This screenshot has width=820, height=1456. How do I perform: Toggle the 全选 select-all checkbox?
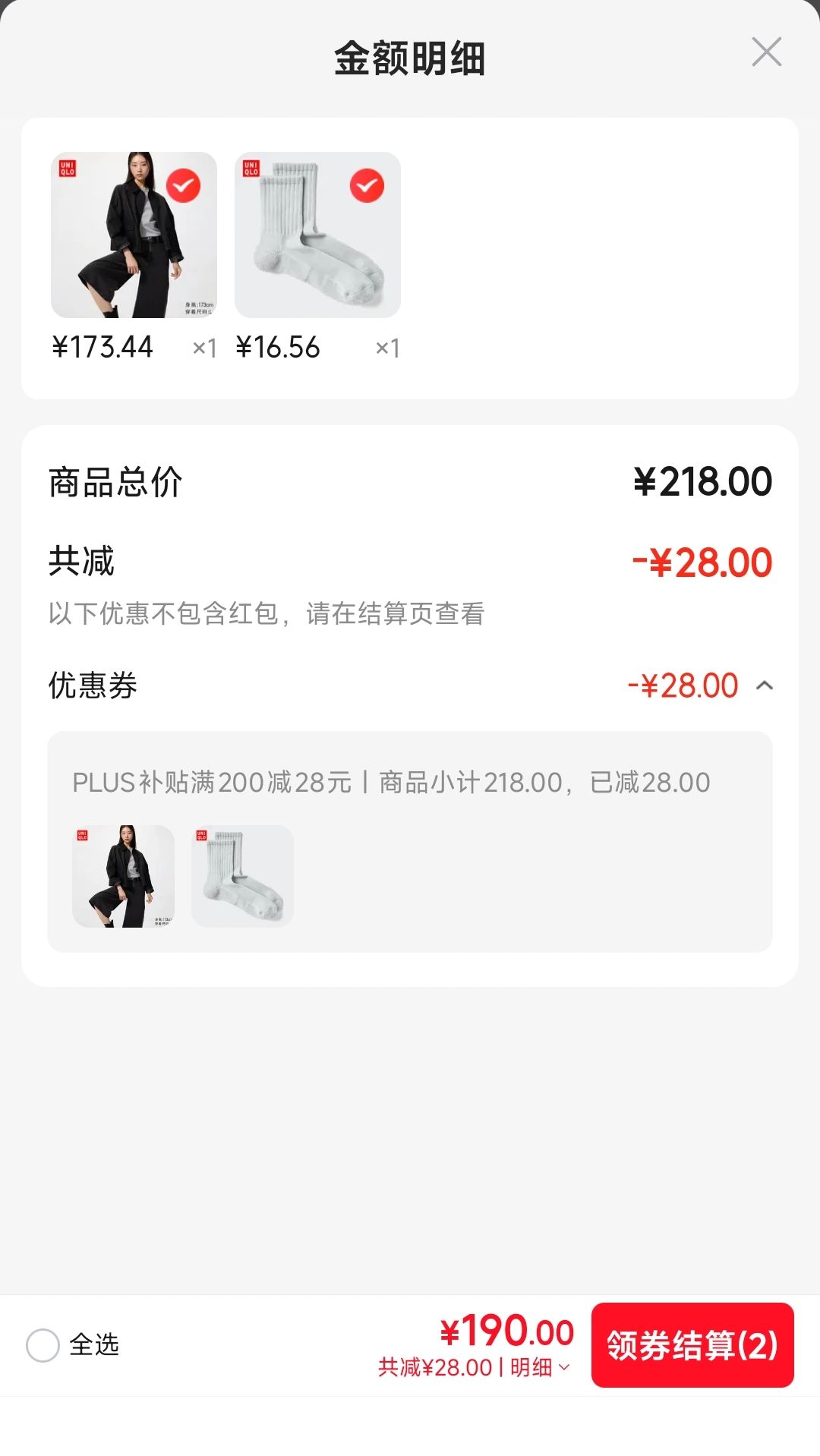[x=43, y=1345]
